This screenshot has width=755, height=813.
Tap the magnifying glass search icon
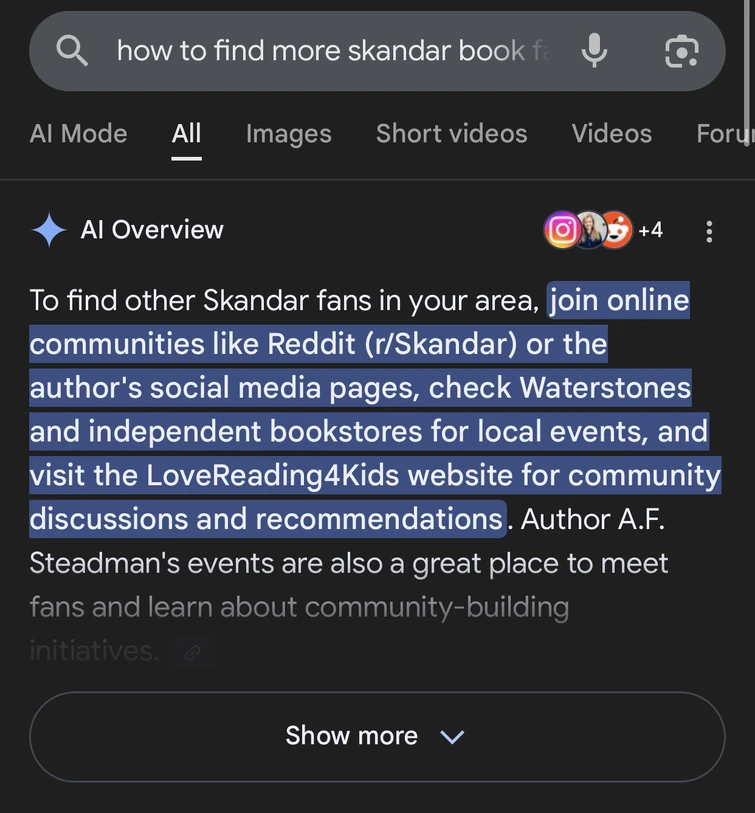pyautogui.click(x=72, y=50)
